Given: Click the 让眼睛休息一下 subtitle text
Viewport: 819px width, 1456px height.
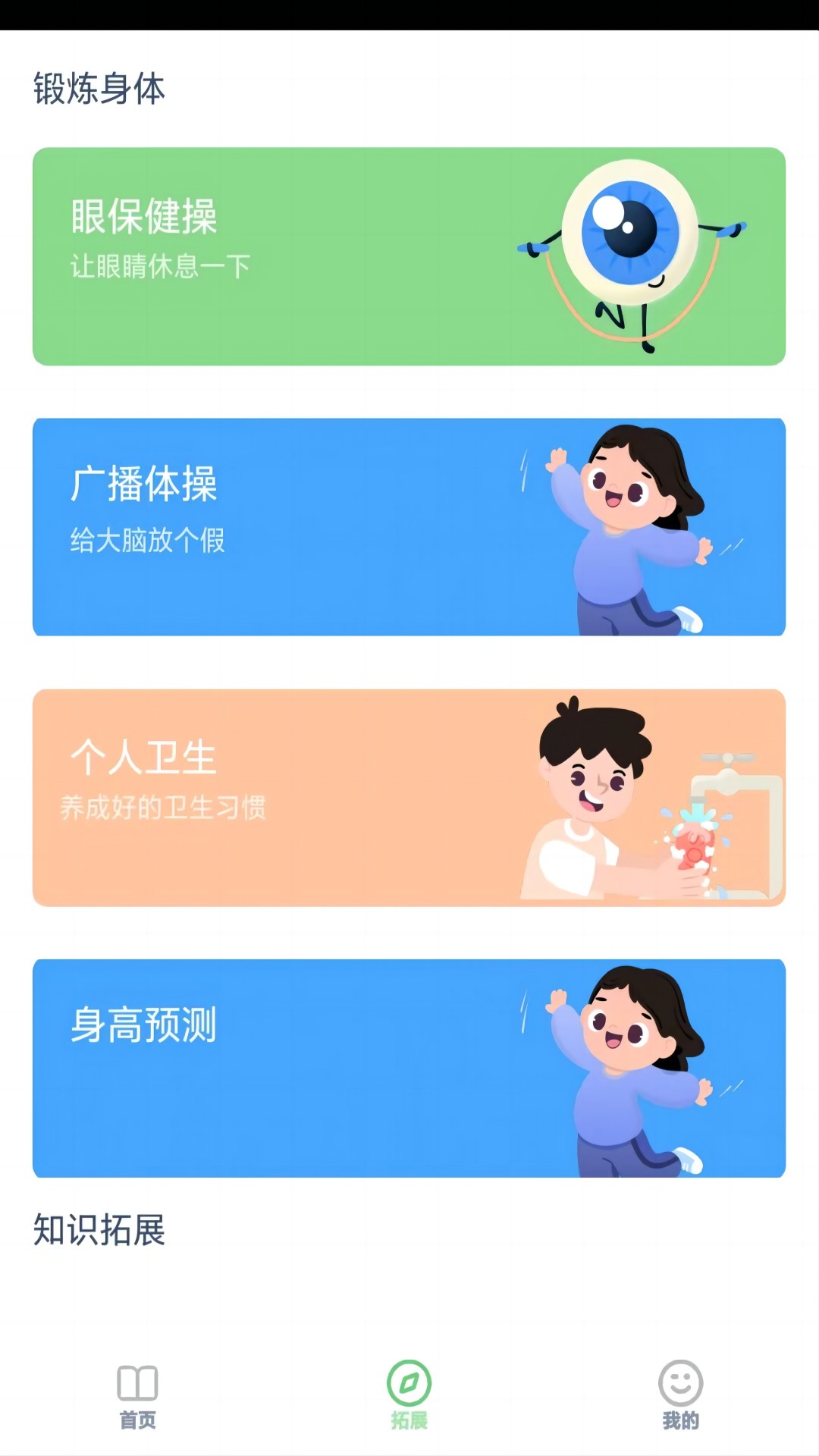Looking at the screenshot, I should click(x=161, y=265).
